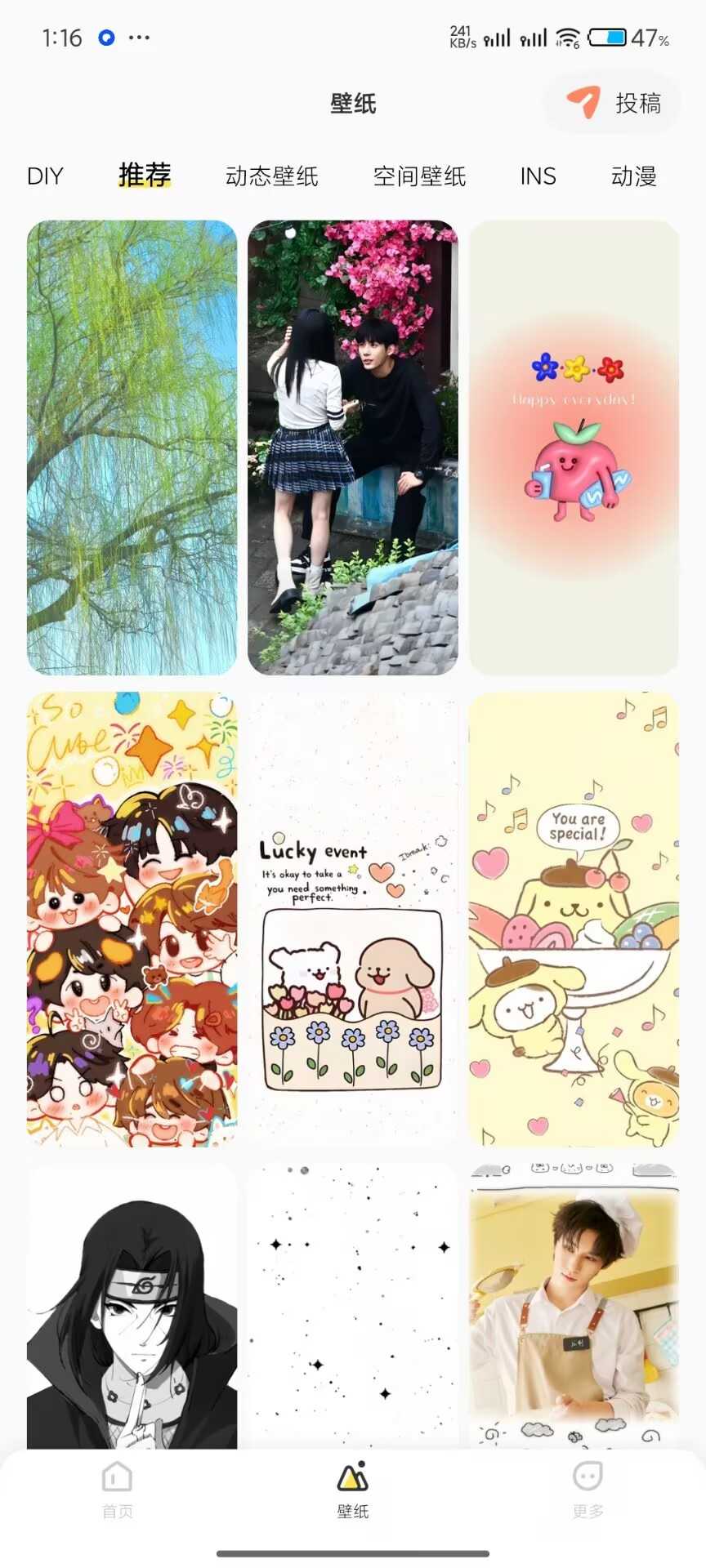The image size is (706, 1568).
Task: Open the 更多 tab
Action: point(588,1490)
